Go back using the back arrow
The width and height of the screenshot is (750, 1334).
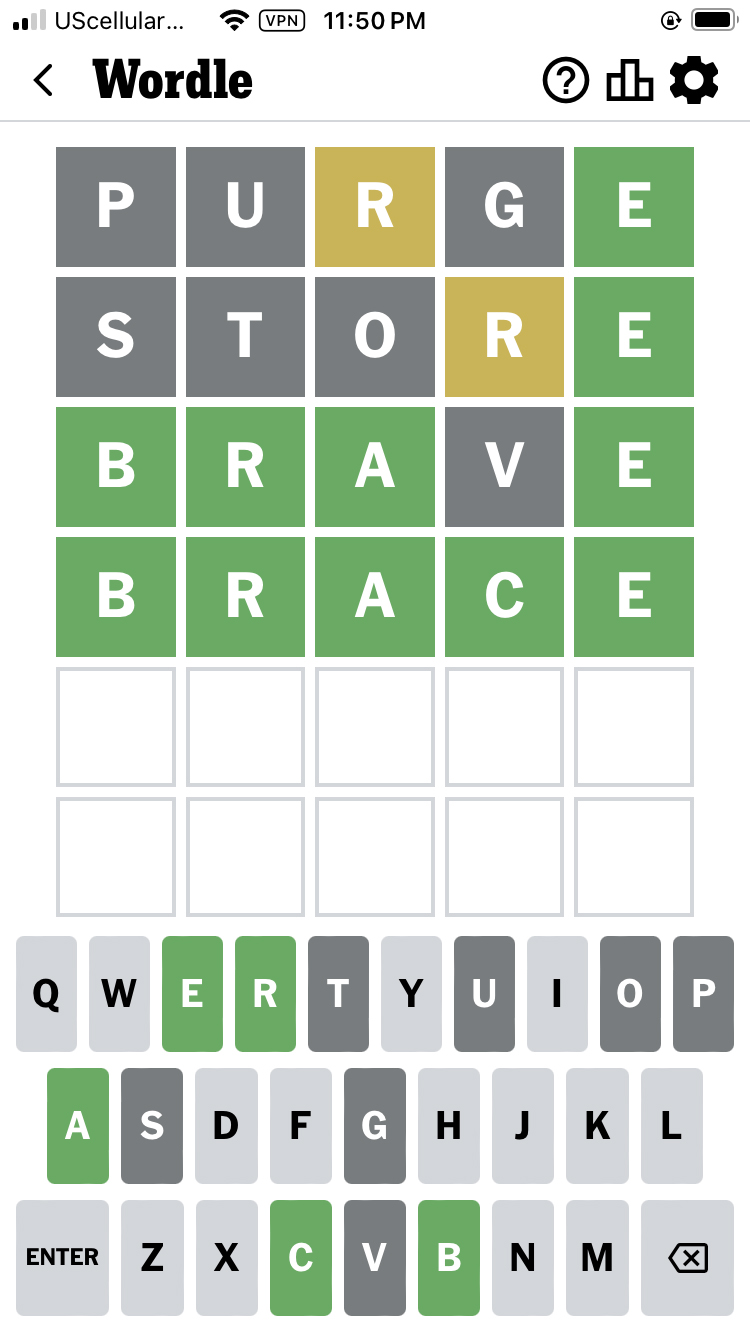(x=43, y=80)
